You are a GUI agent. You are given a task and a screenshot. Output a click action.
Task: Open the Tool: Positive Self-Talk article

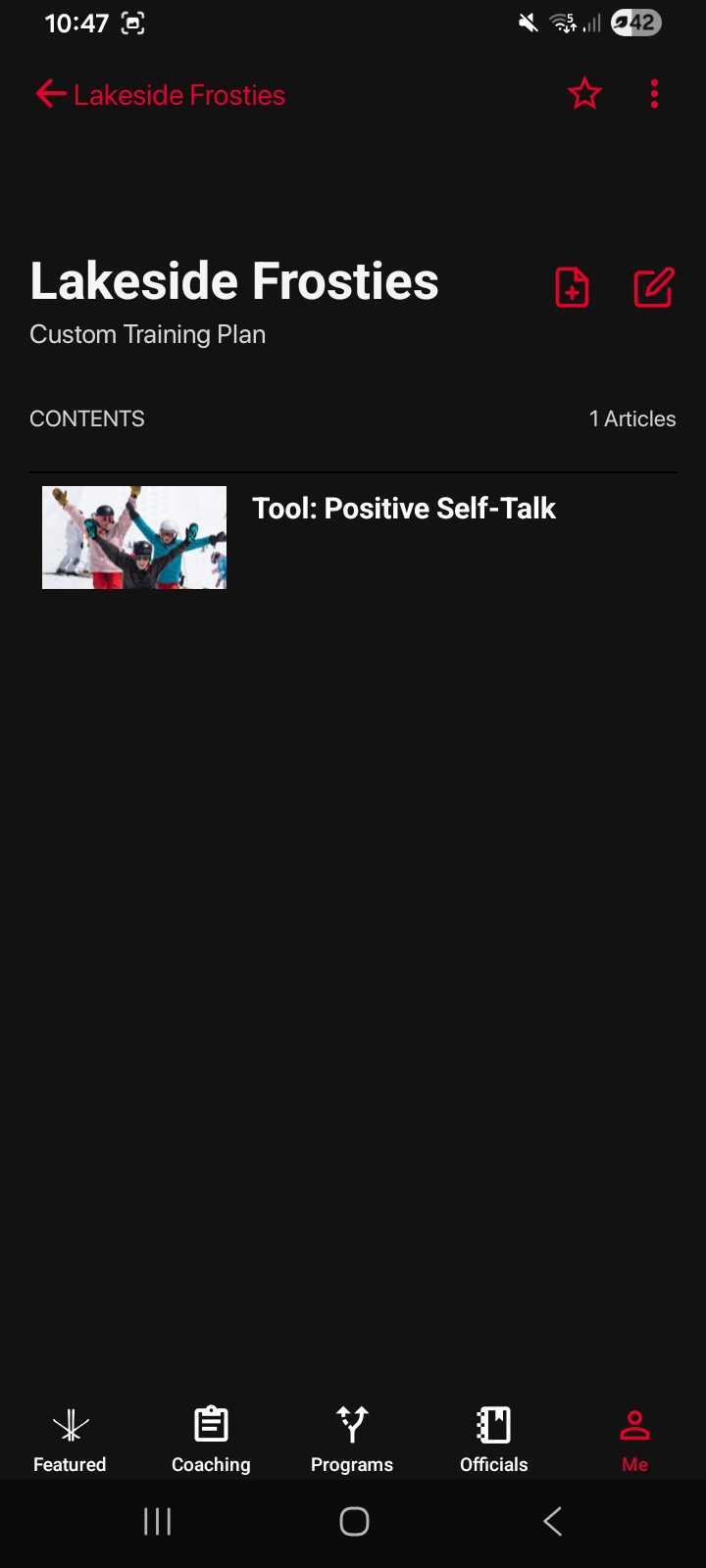(403, 508)
